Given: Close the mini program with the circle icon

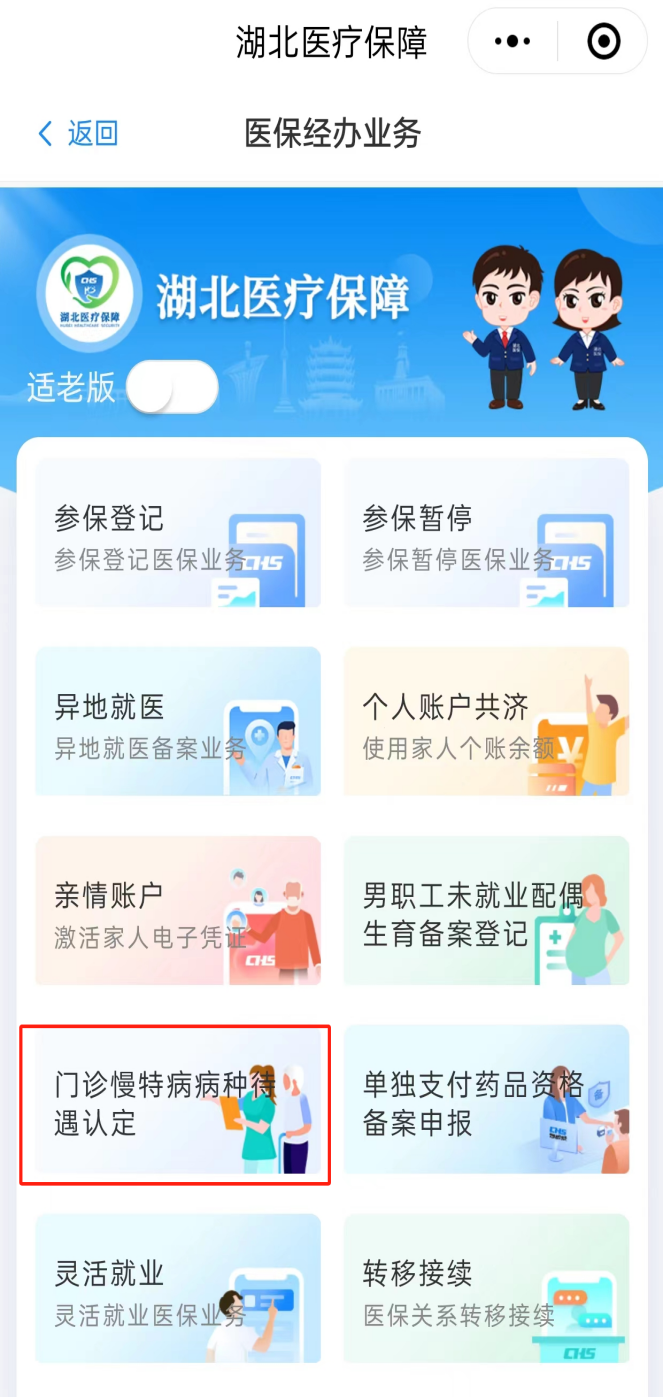Looking at the screenshot, I should tap(603, 41).
